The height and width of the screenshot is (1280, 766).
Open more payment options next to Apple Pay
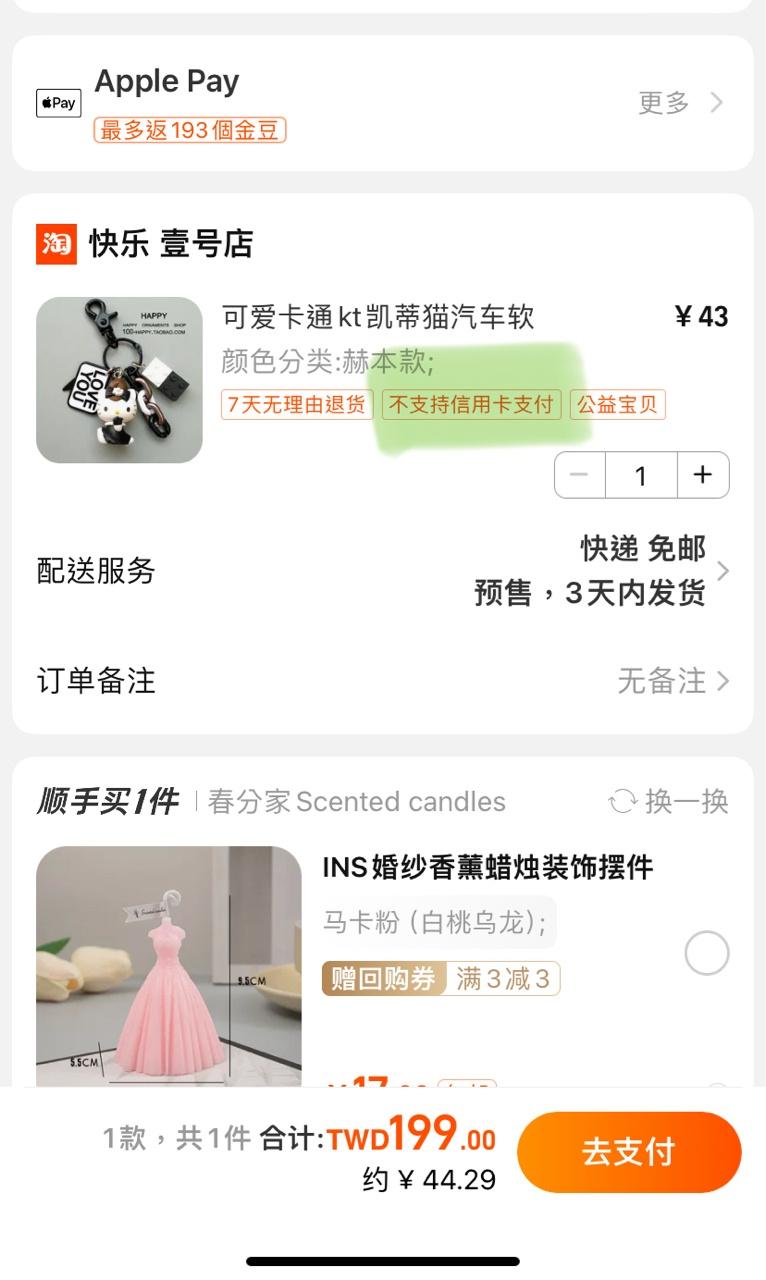pos(680,102)
